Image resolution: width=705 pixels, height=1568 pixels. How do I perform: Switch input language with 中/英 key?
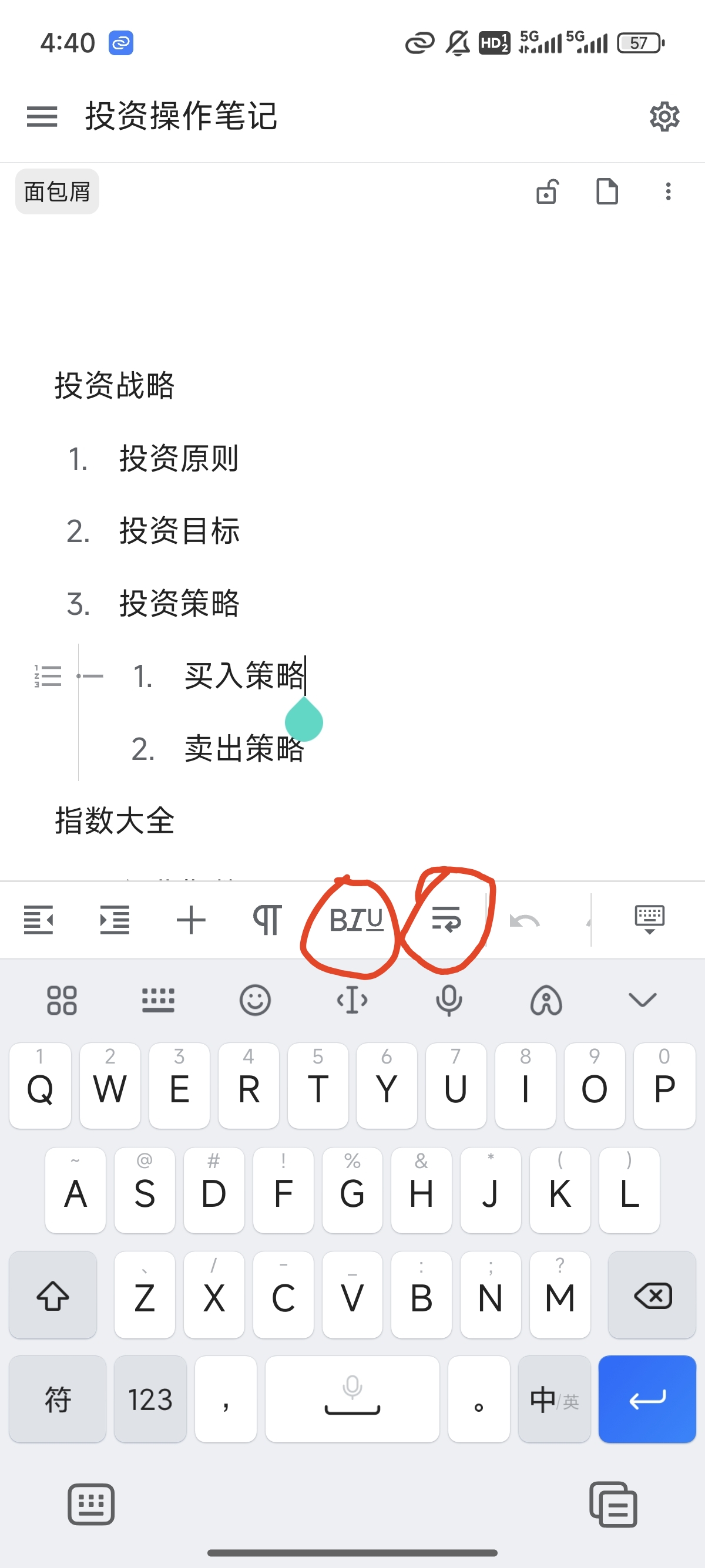tap(554, 1399)
